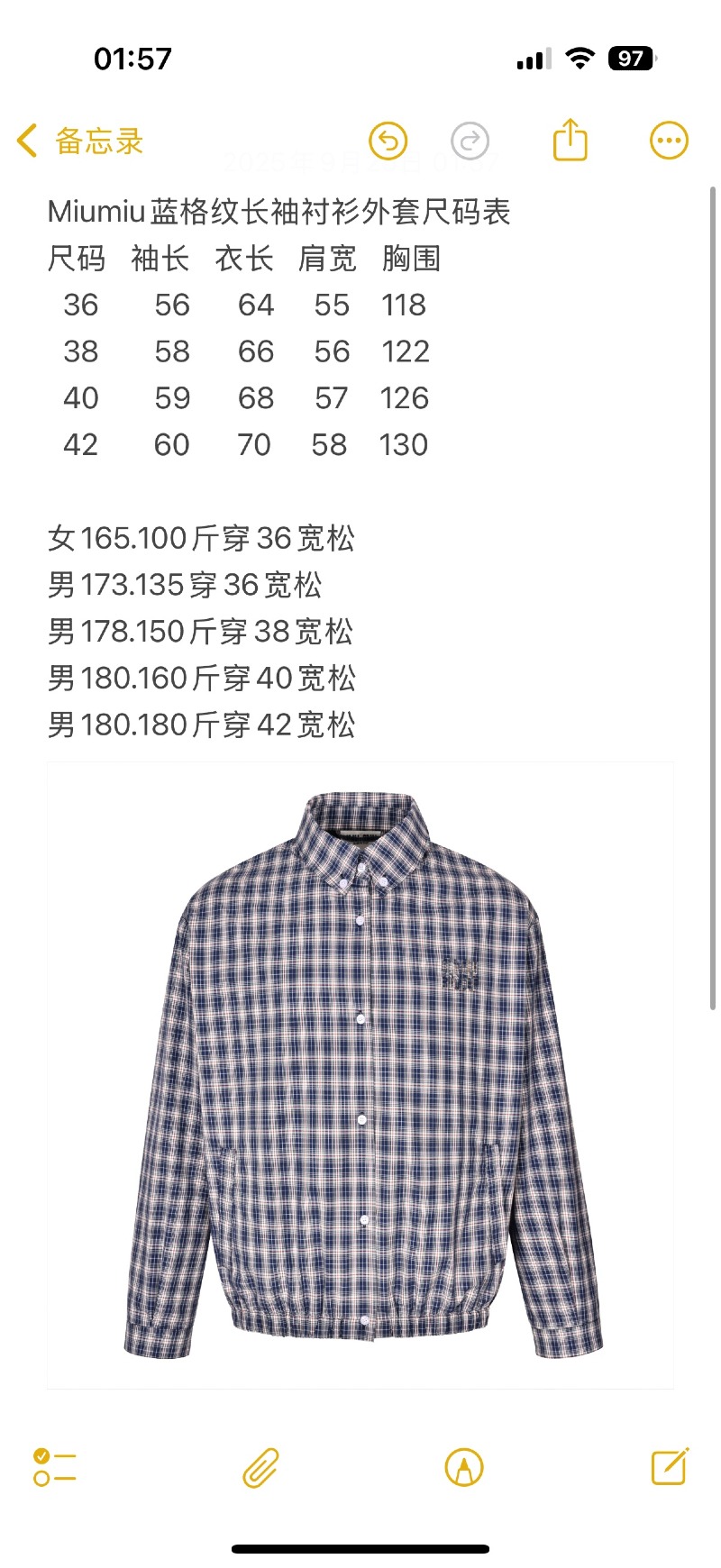
Task: Open the more options menu
Action: pyautogui.click(x=669, y=141)
